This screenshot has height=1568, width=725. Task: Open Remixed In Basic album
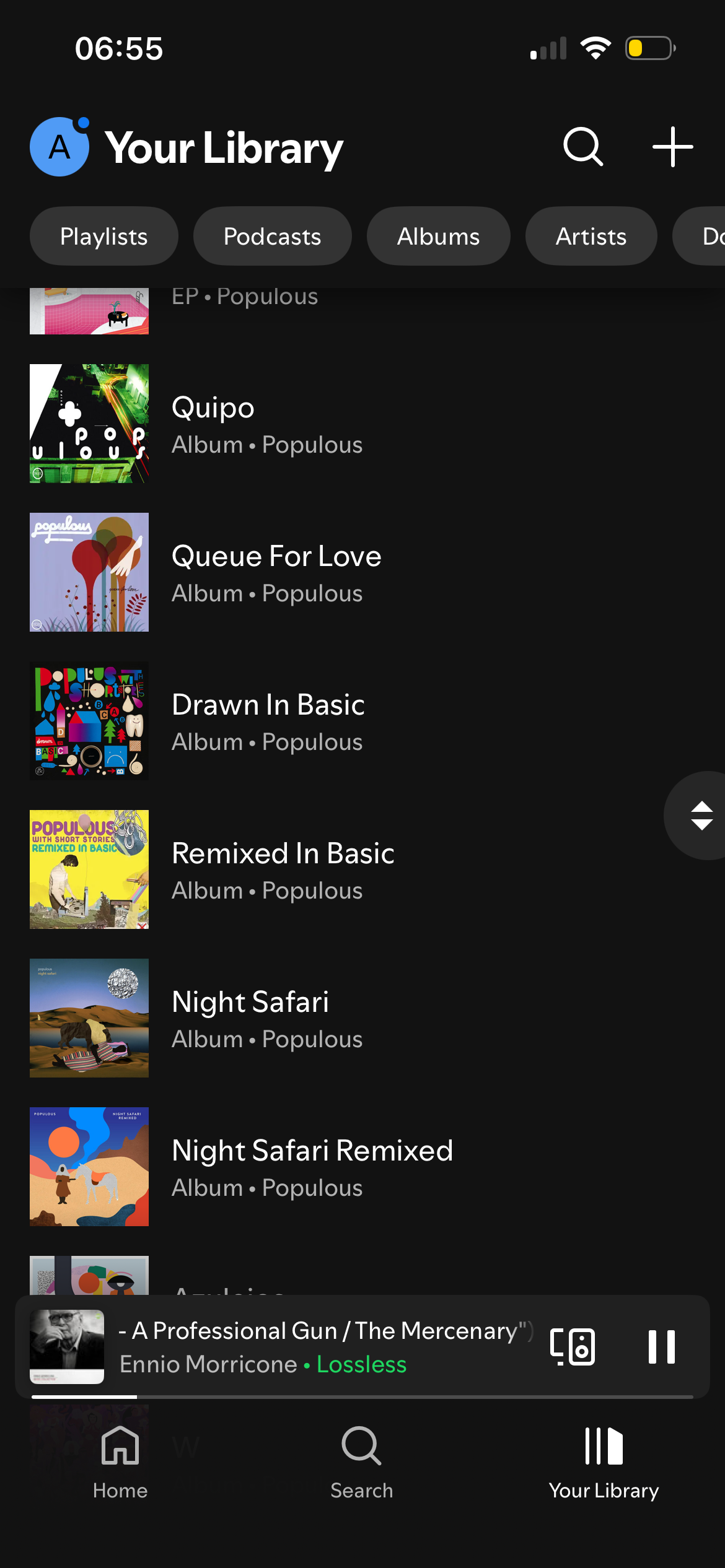(283, 869)
